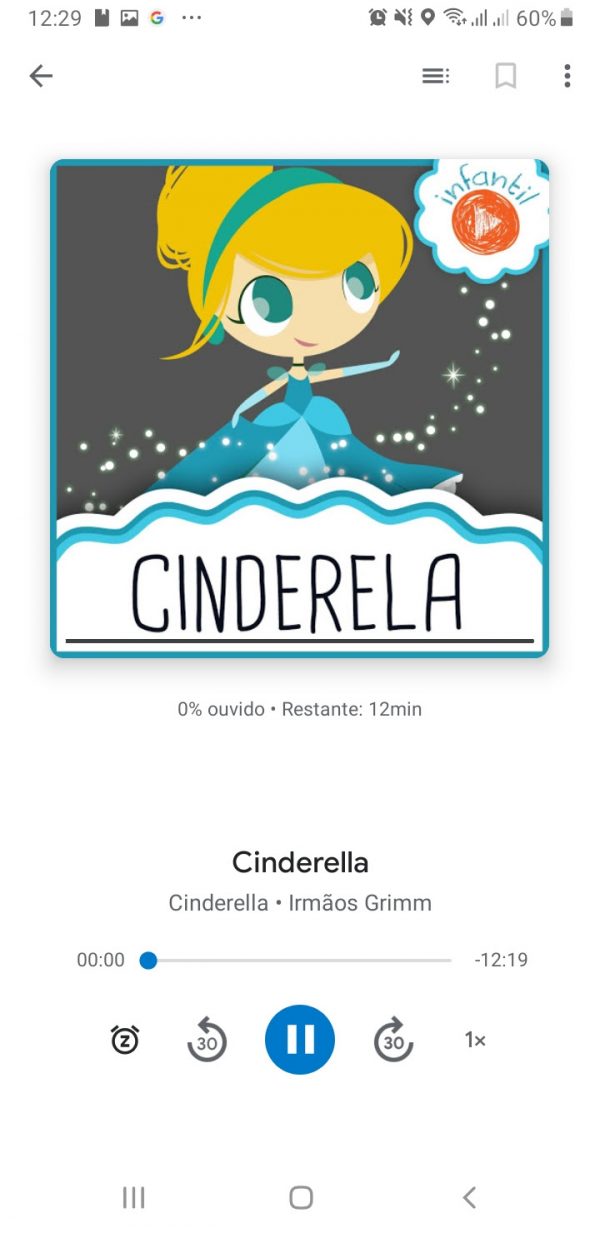Screen dimensions: 600x1233
Task: Change the 1× playback speed
Action: click(x=475, y=1040)
